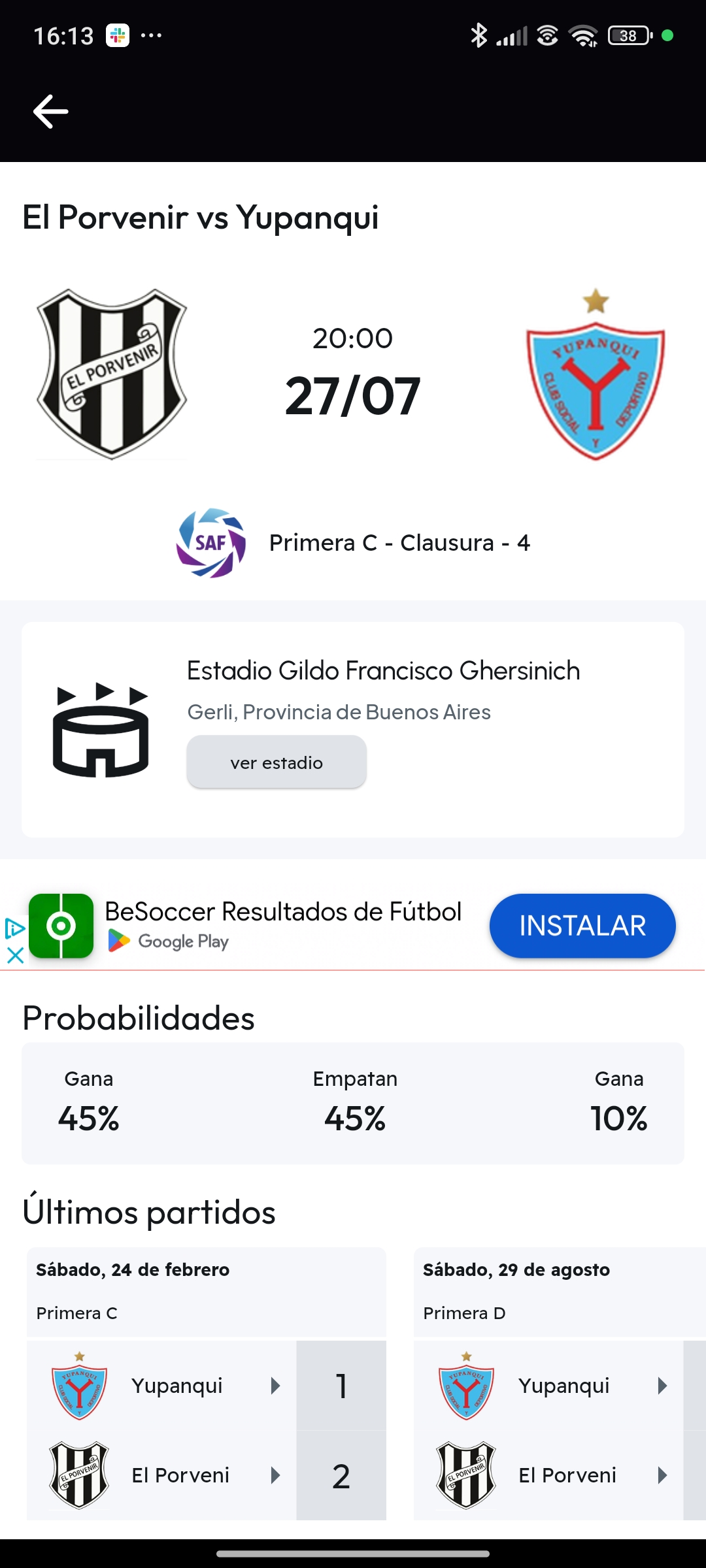Go back using the top arrow

(x=50, y=111)
